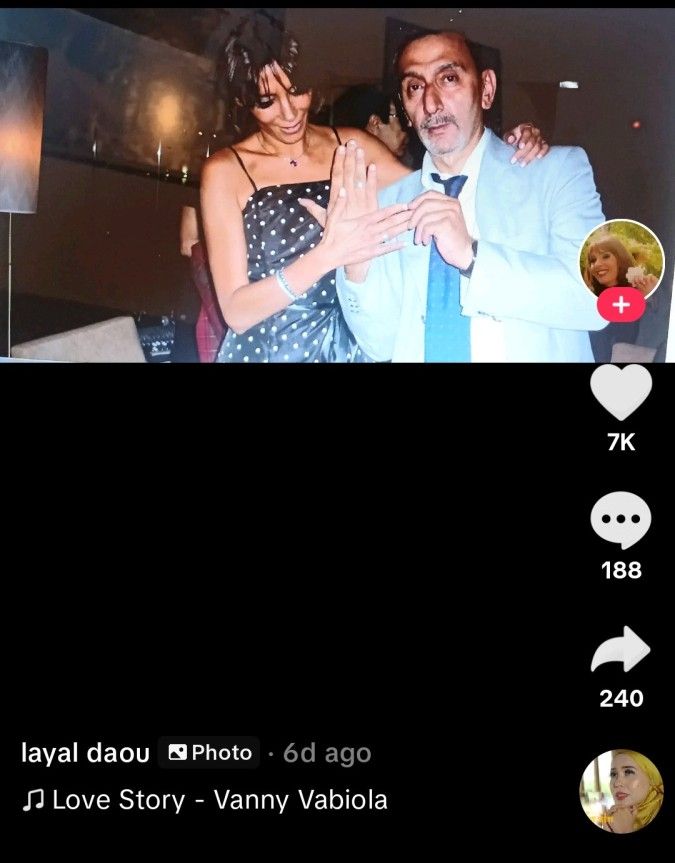This screenshot has height=863, width=675.
Task: Follow the creator with the red plus button
Action: point(621,305)
